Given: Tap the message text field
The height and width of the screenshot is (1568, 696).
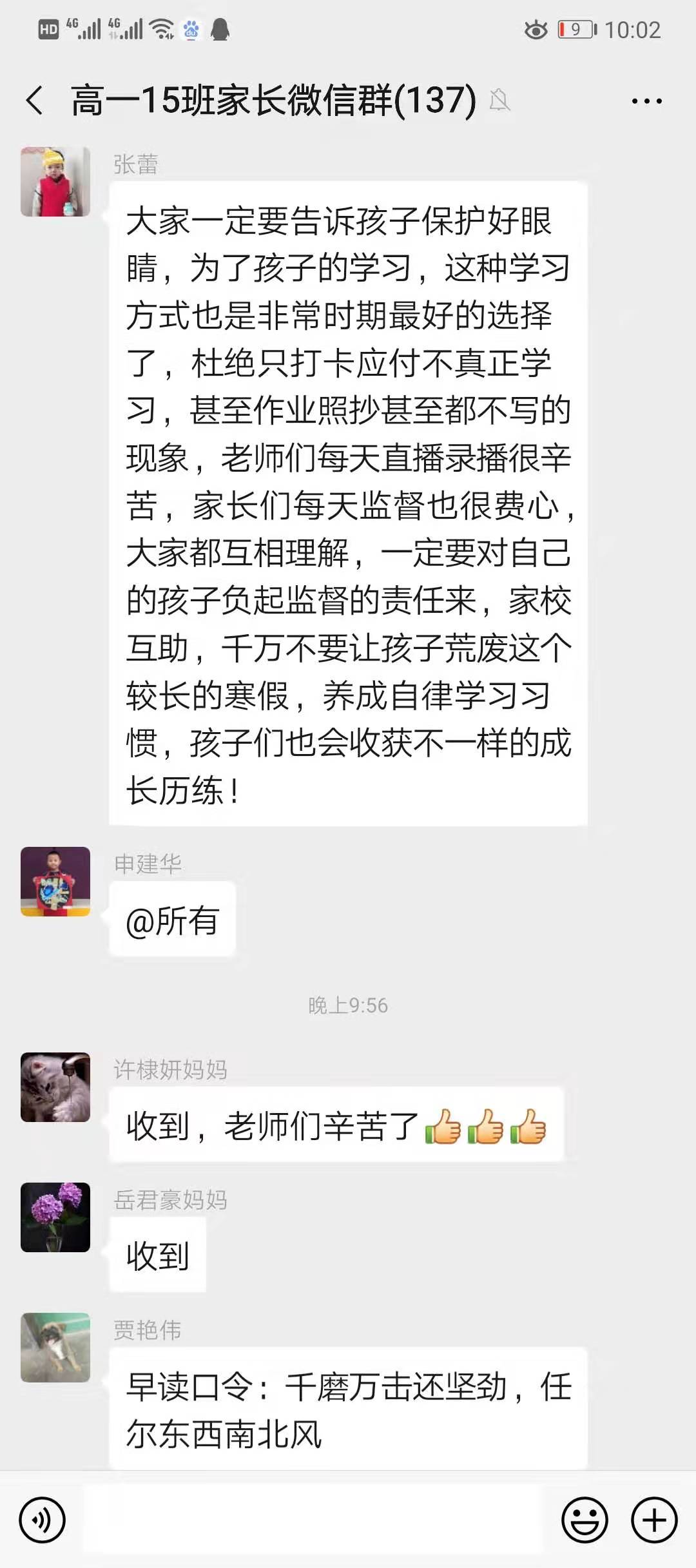Looking at the screenshot, I should pyautogui.click(x=313, y=1520).
